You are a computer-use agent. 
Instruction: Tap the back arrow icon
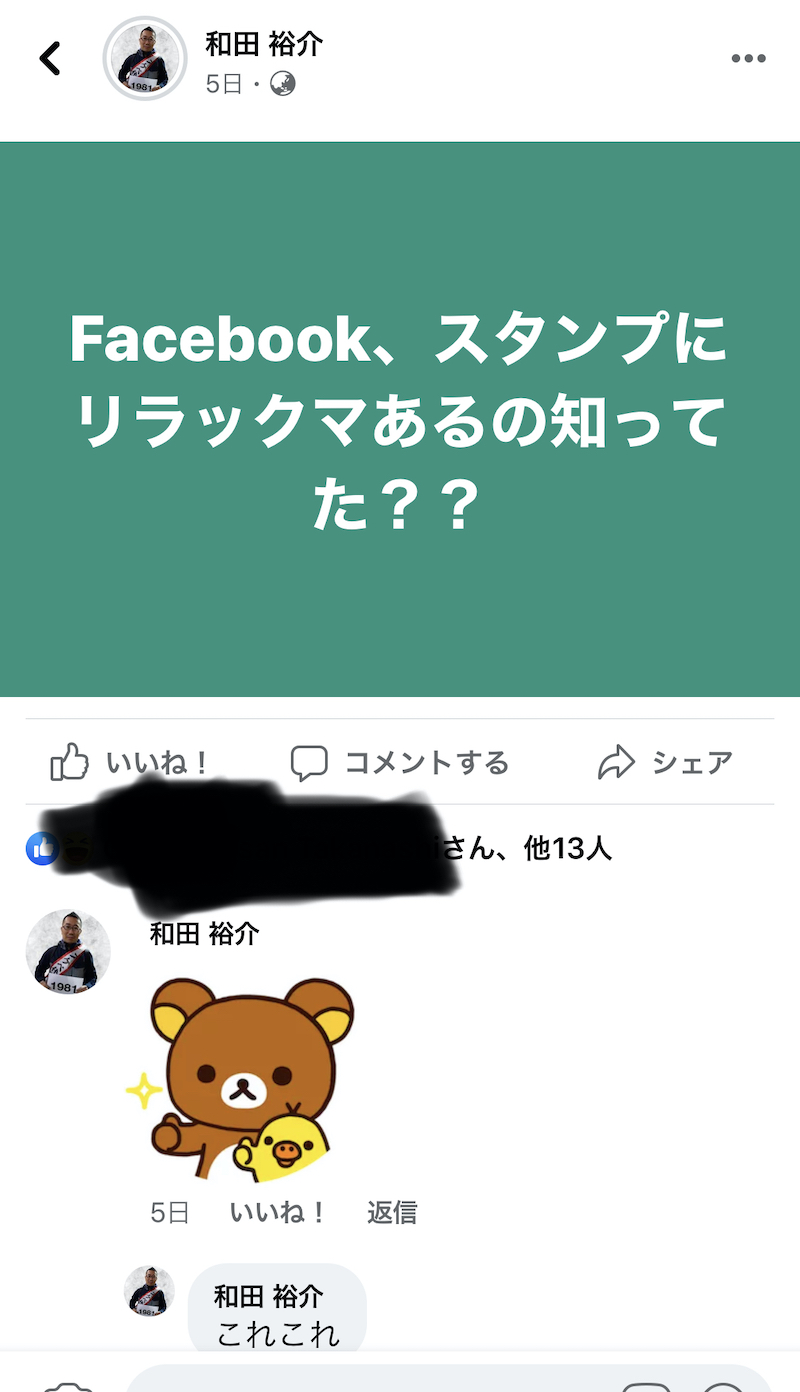click(x=48, y=58)
